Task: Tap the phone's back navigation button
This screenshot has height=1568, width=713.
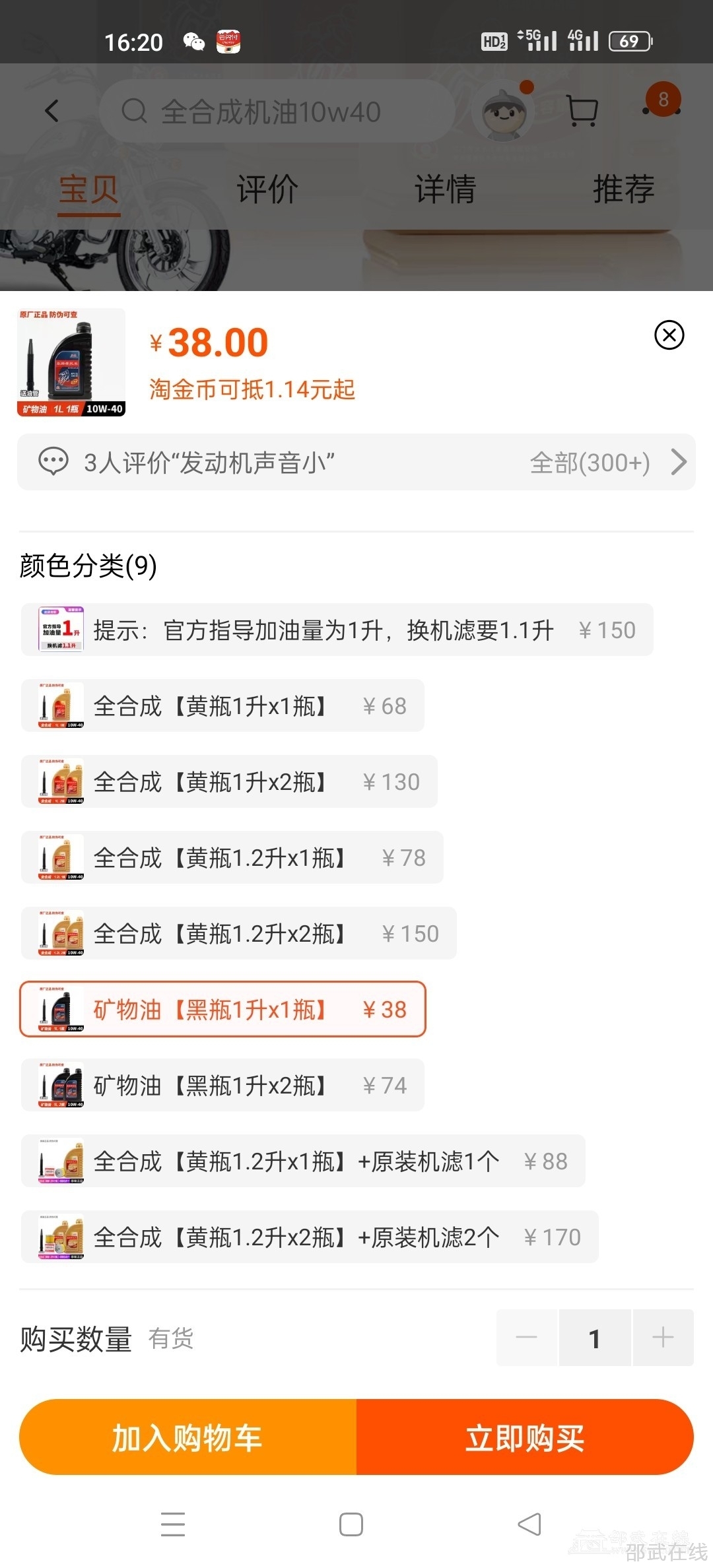Action: tap(529, 1524)
